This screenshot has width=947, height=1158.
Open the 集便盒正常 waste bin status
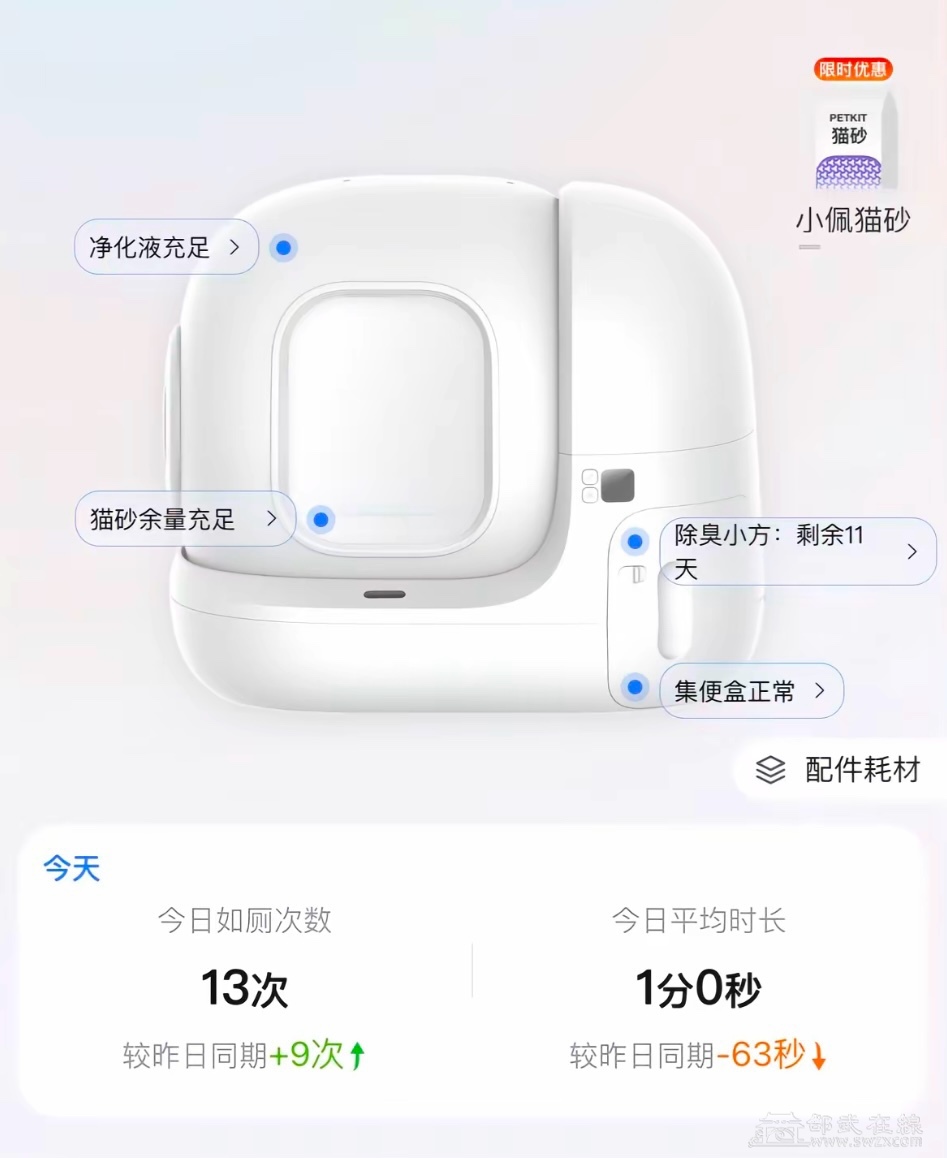(750, 690)
